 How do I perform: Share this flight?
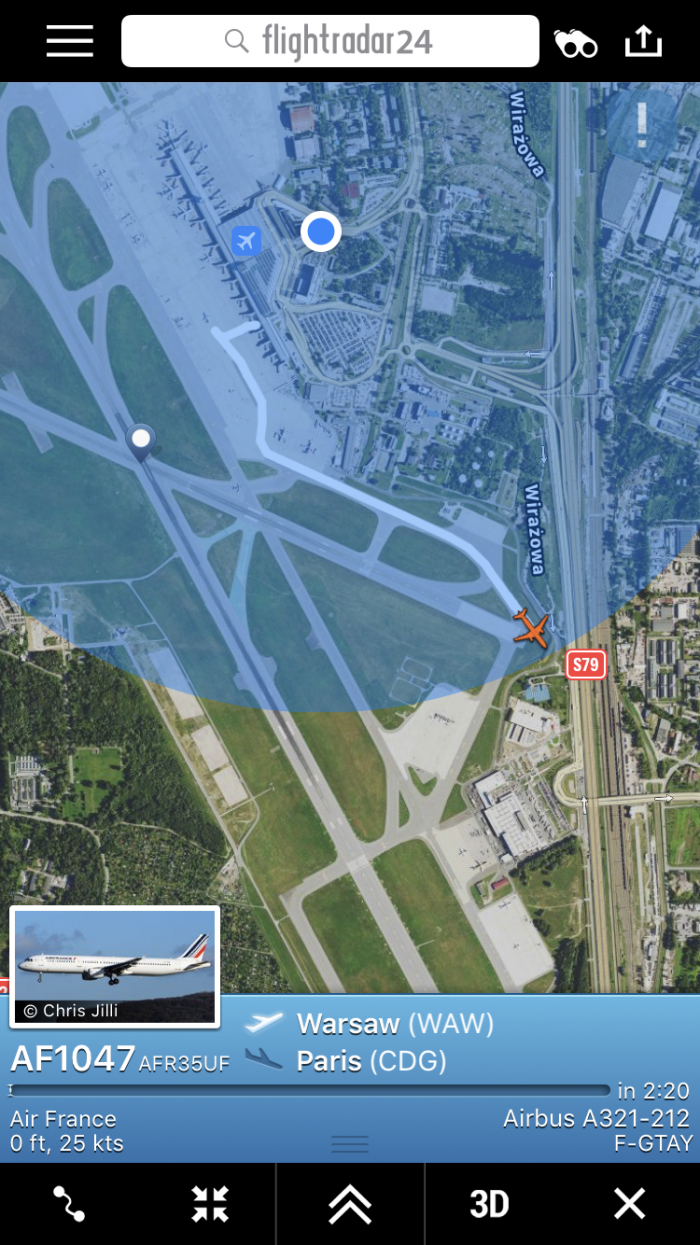[x=643, y=41]
